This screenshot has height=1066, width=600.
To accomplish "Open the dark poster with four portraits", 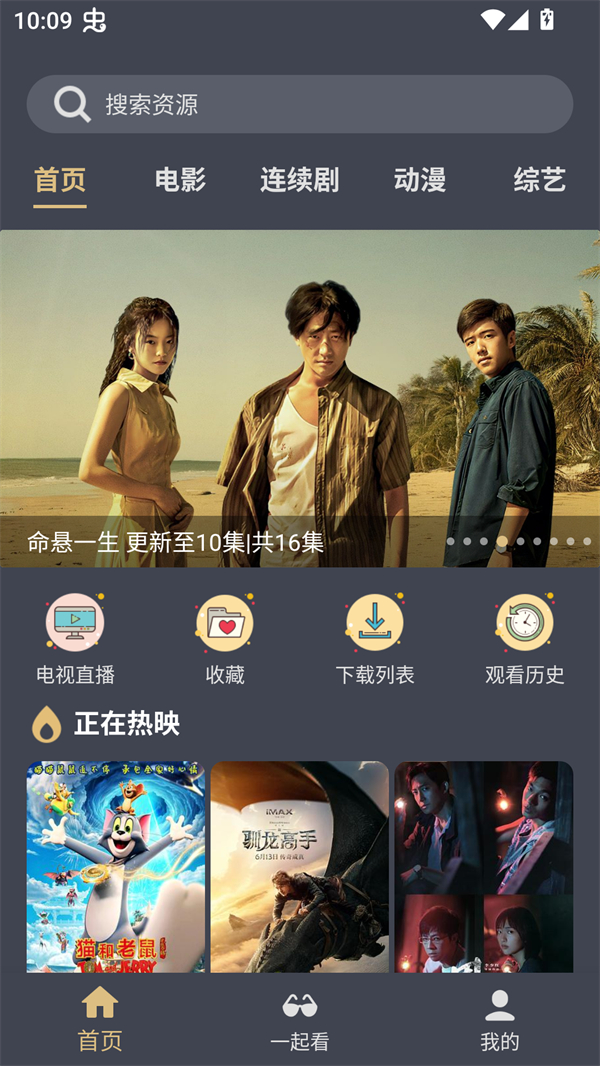I will (x=484, y=866).
